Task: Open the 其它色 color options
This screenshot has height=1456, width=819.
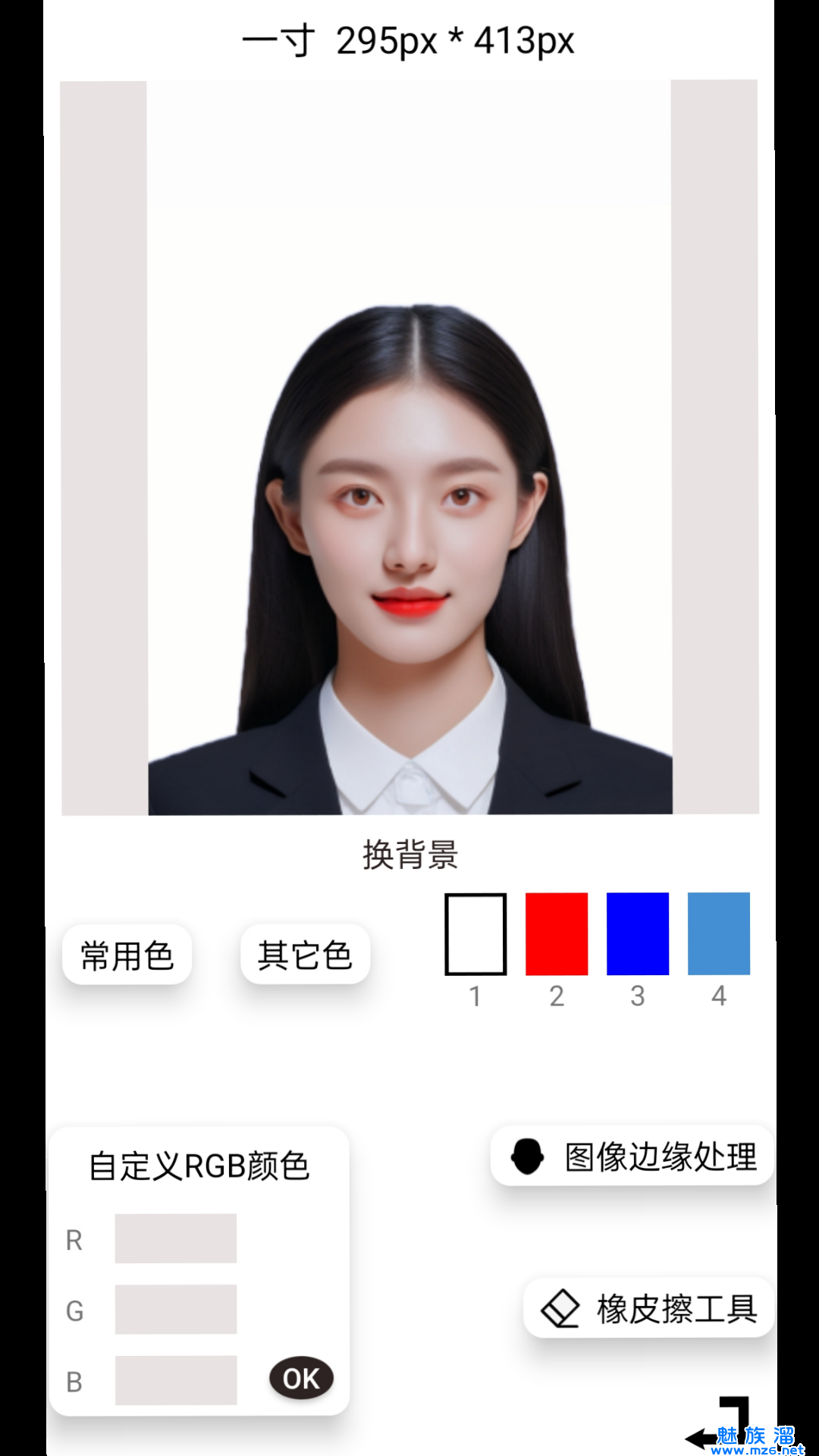Action: tap(305, 955)
